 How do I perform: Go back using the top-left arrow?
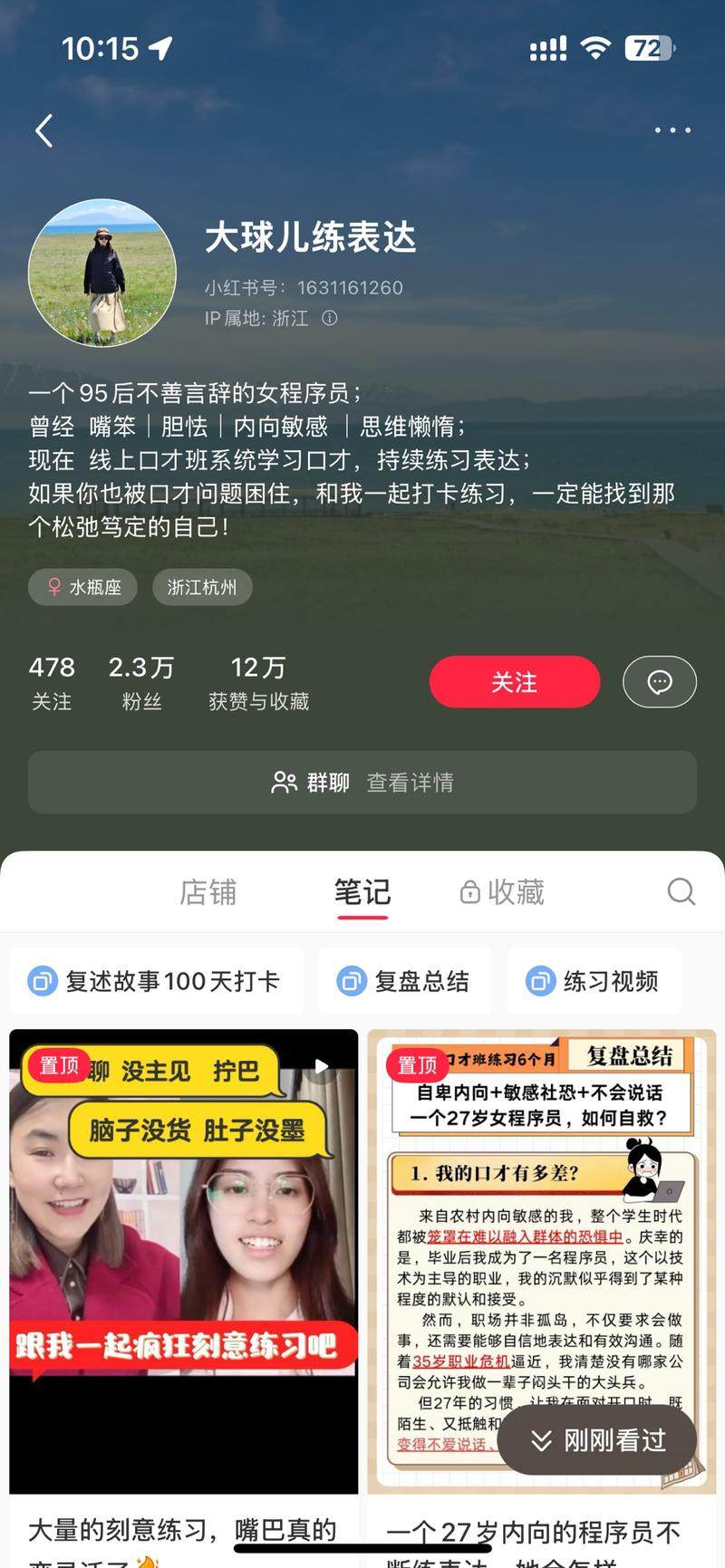43,130
